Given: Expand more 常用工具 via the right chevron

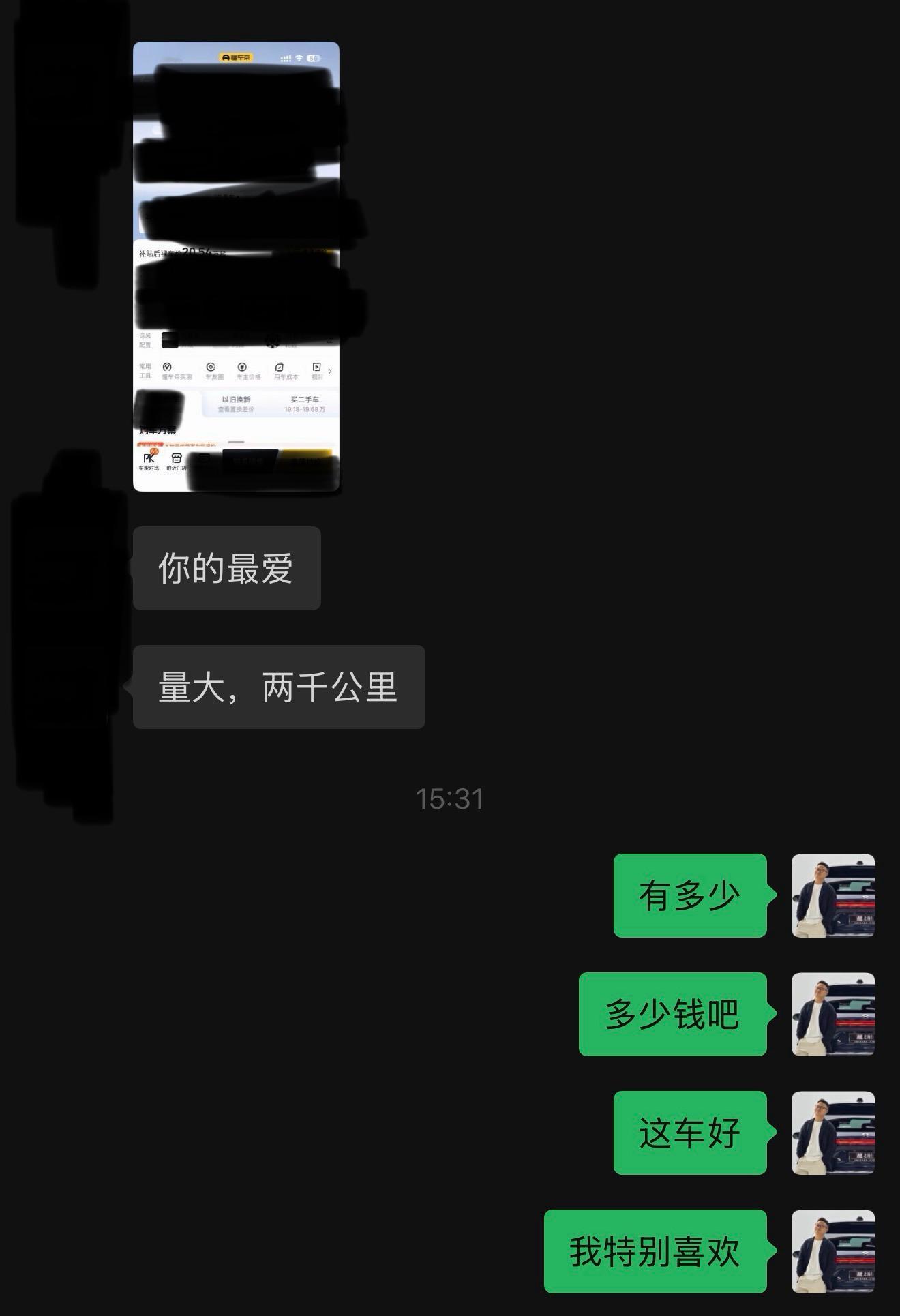Looking at the screenshot, I should pyautogui.click(x=330, y=371).
